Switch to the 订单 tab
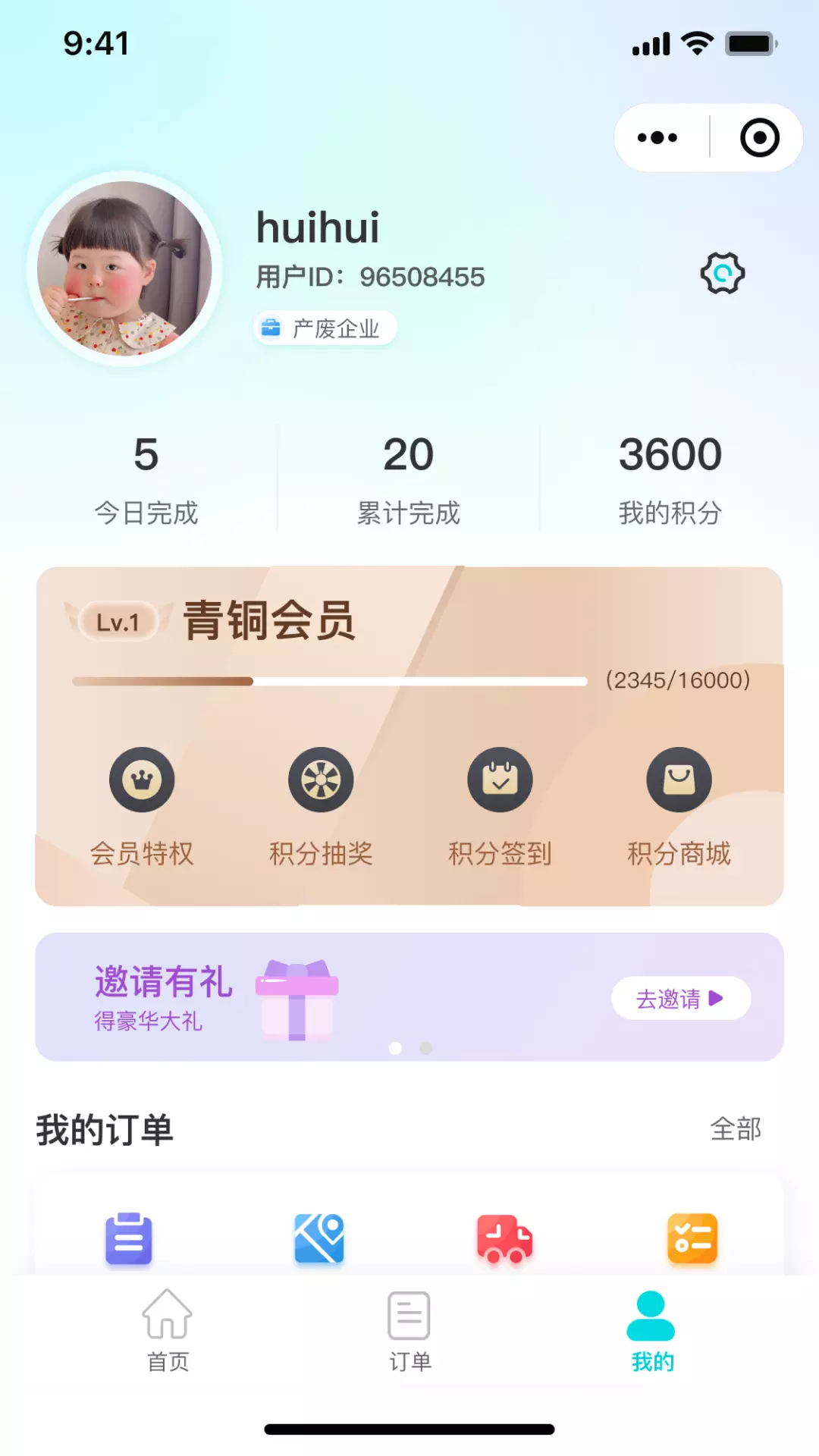 tap(409, 1331)
